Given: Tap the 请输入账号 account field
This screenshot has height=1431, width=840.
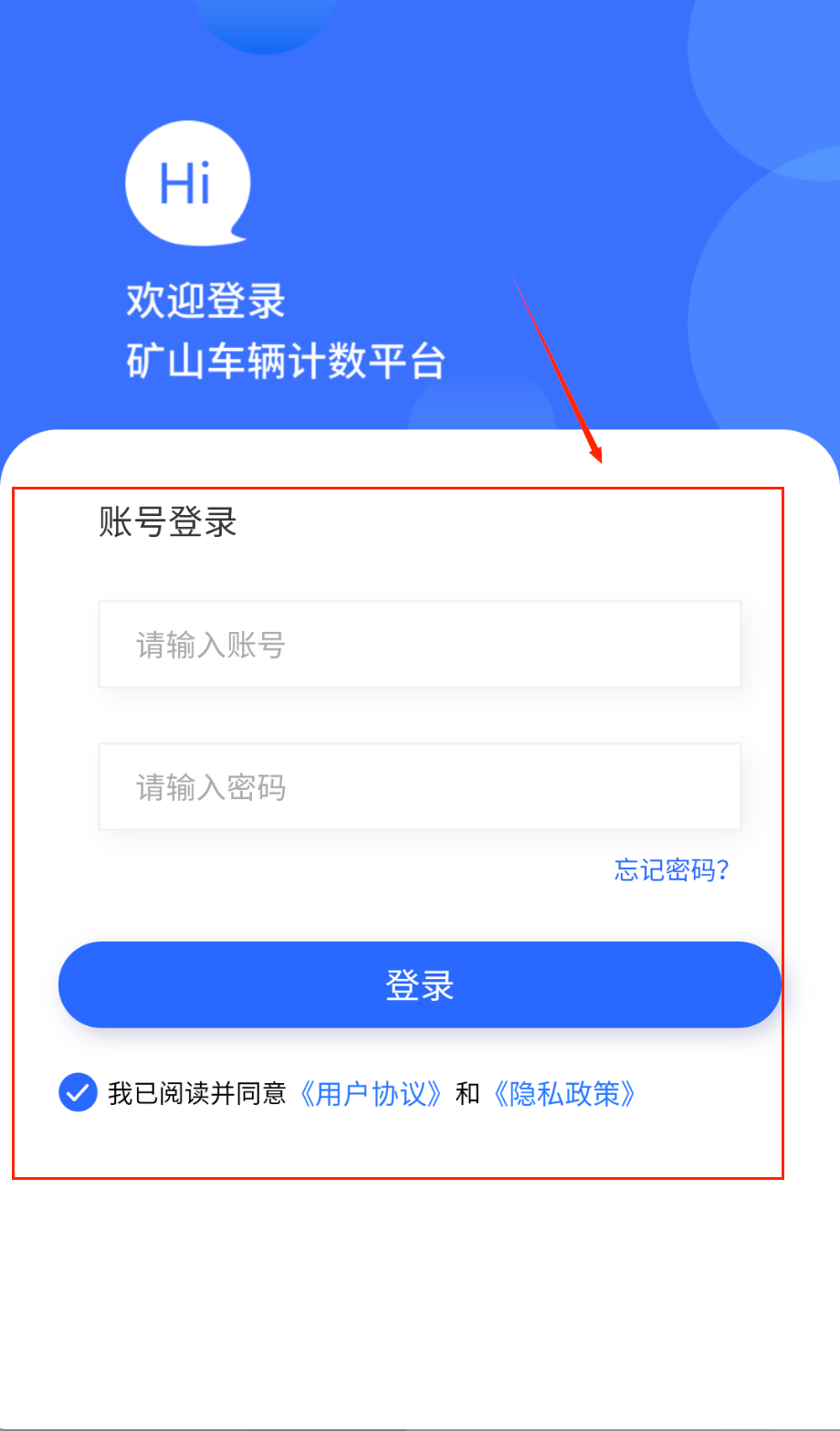Looking at the screenshot, I should pos(419,644).
